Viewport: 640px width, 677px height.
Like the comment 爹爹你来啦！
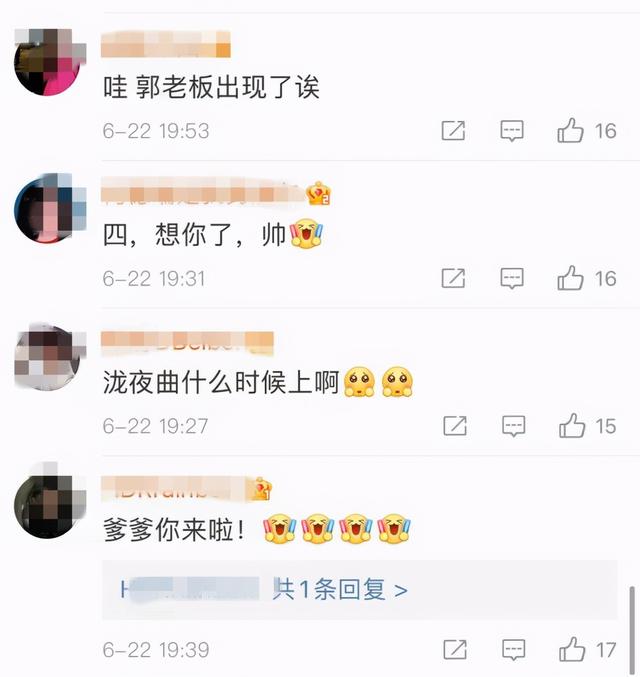(571, 649)
